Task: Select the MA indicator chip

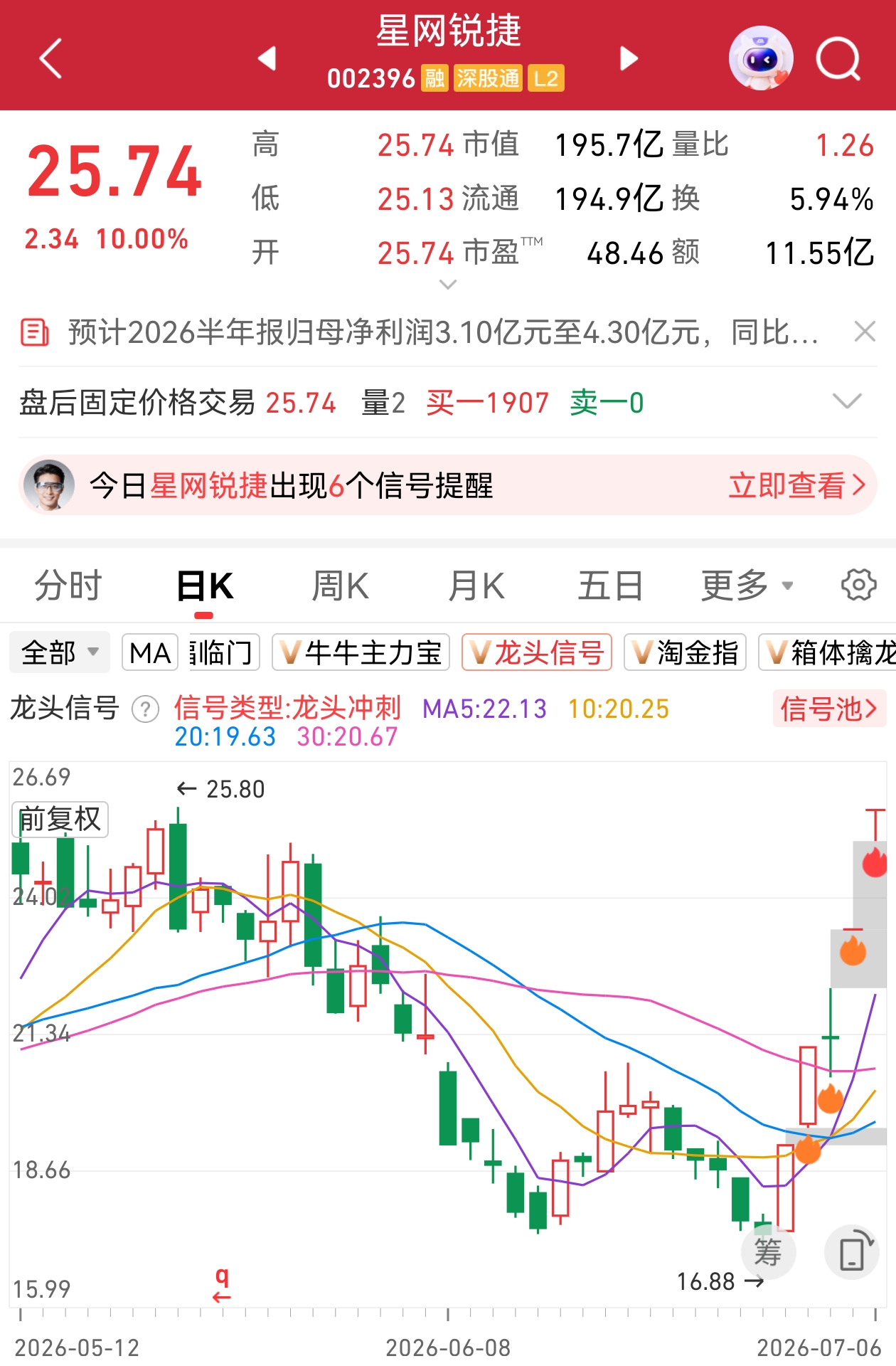Action: (150, 652)
